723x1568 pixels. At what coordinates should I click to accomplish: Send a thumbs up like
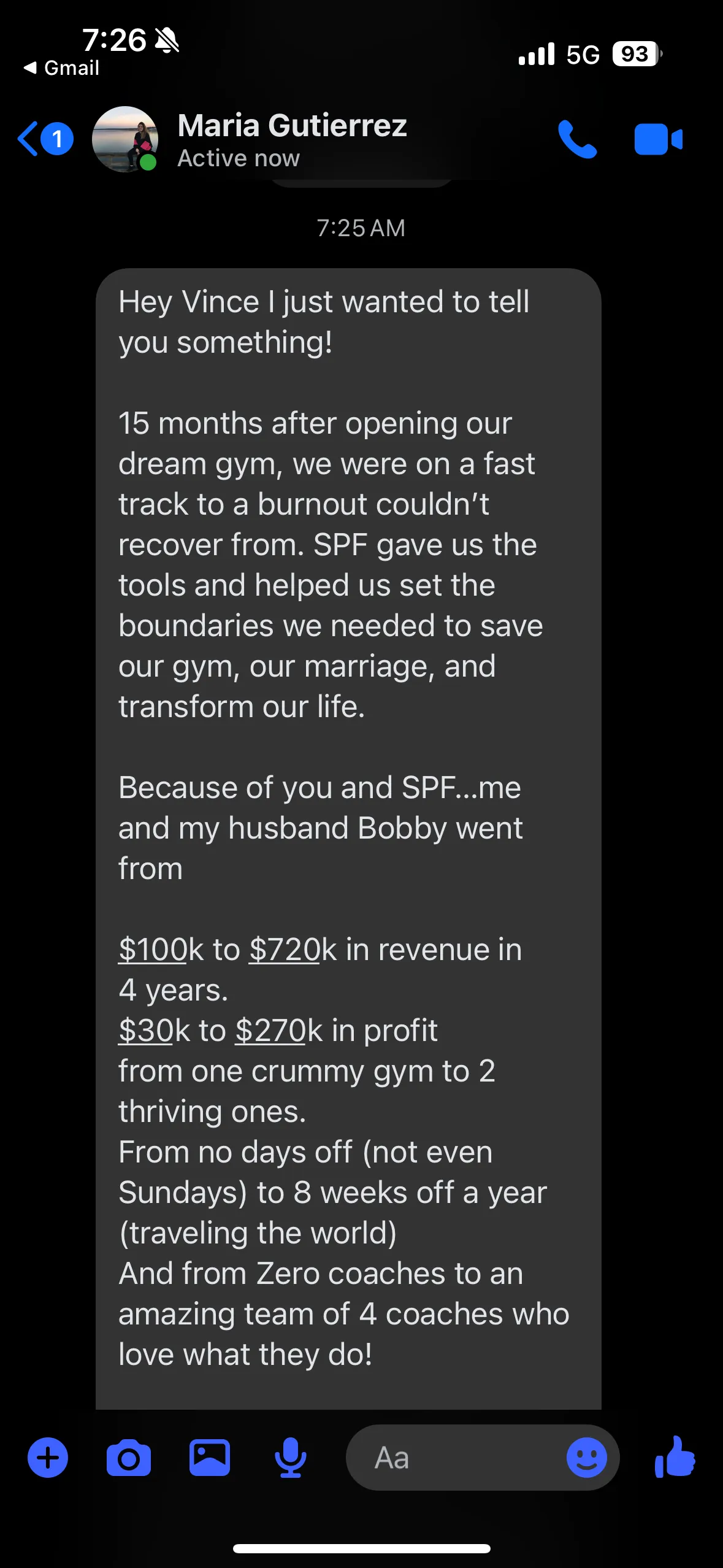[x=675, y=1457]
